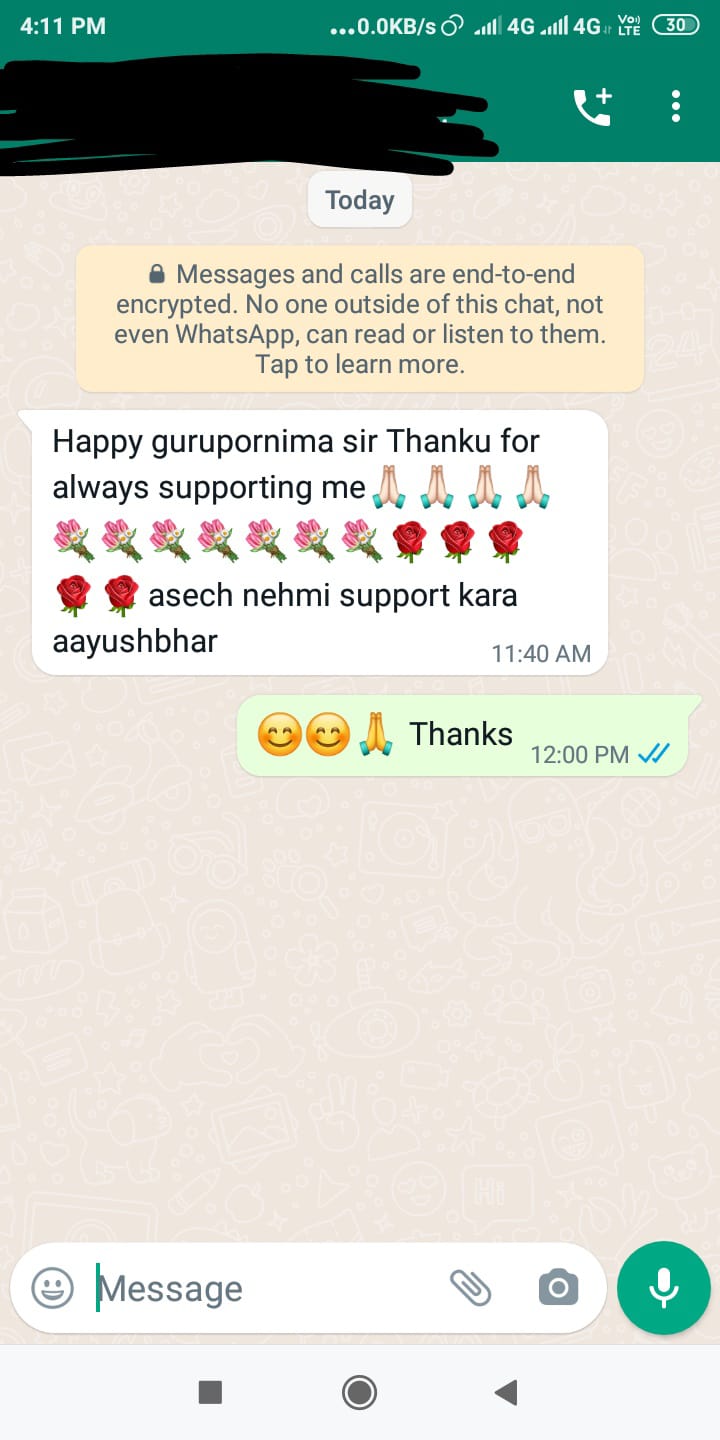This screenshot has width=720, height=1440.
Task: Focus the Message text field
Action: tap(260, 1288)
